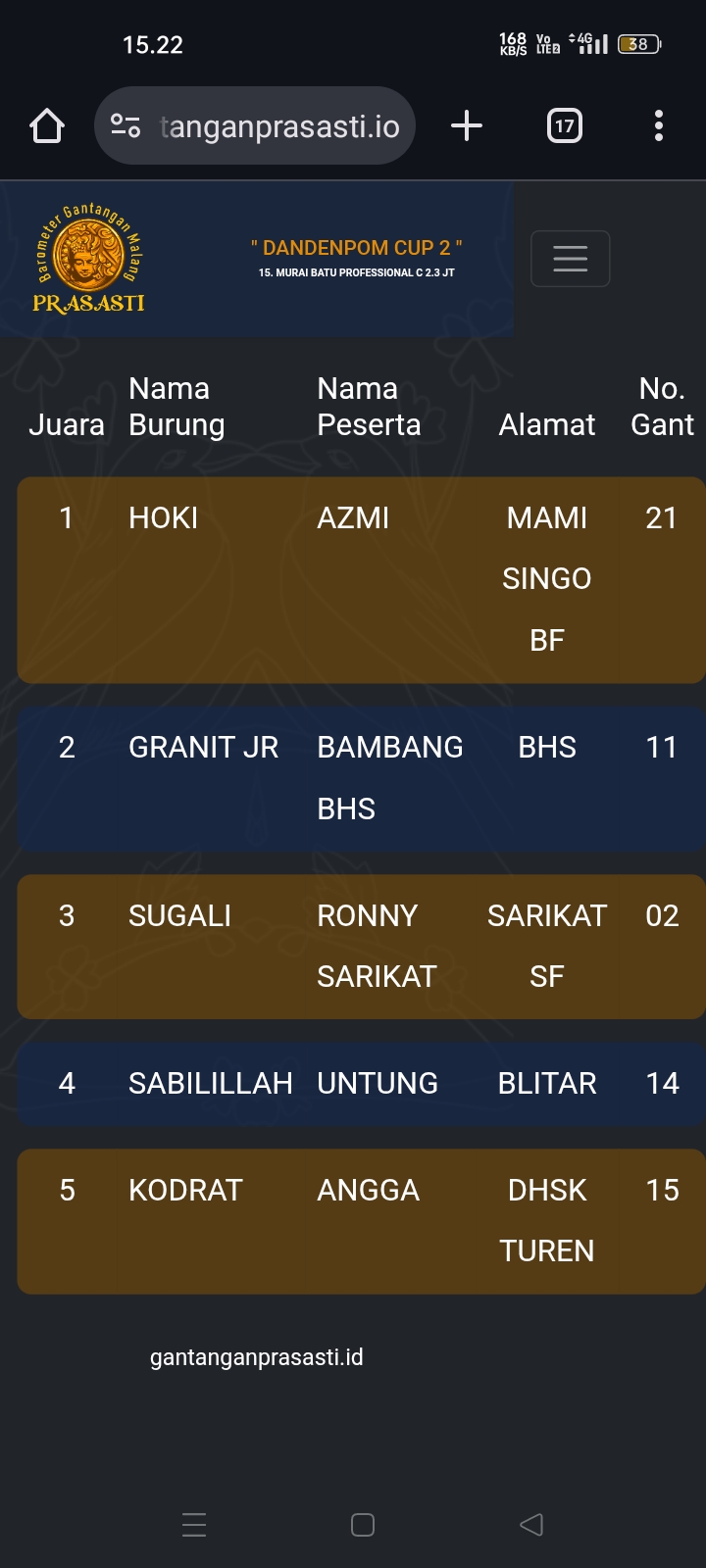Screen dimensions: 706x1568
Task: Expand the site hamburger menu
Action: click(570, 259)
